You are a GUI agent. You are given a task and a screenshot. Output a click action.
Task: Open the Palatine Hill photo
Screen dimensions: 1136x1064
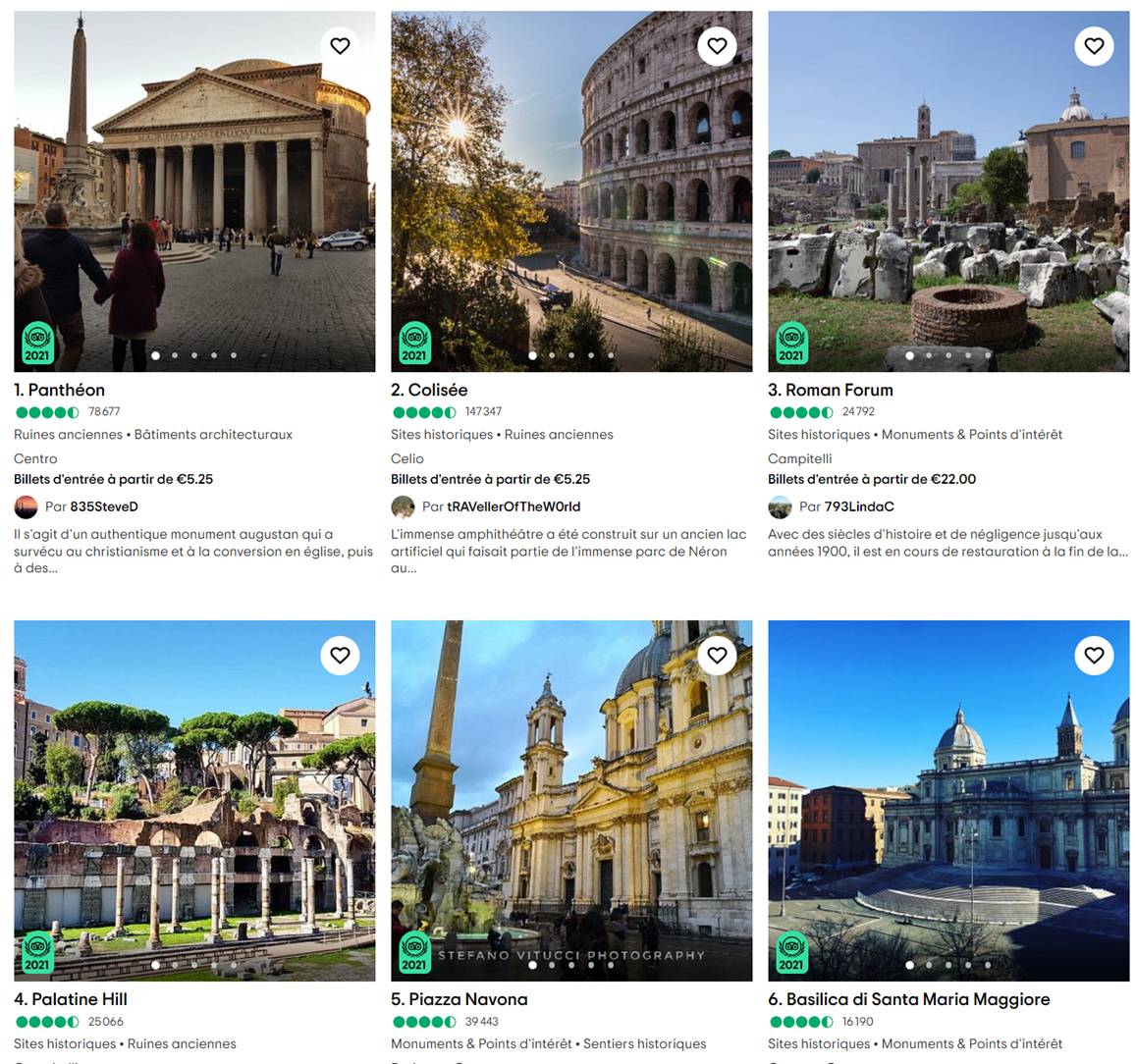(194, 800)
